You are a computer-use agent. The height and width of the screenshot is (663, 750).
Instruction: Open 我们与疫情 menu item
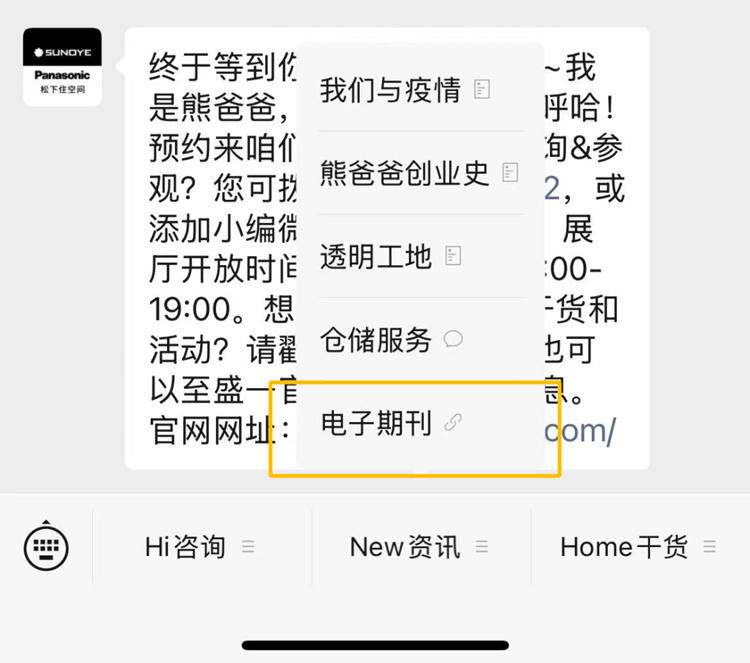pyautogui.click(x=404, y=90)
